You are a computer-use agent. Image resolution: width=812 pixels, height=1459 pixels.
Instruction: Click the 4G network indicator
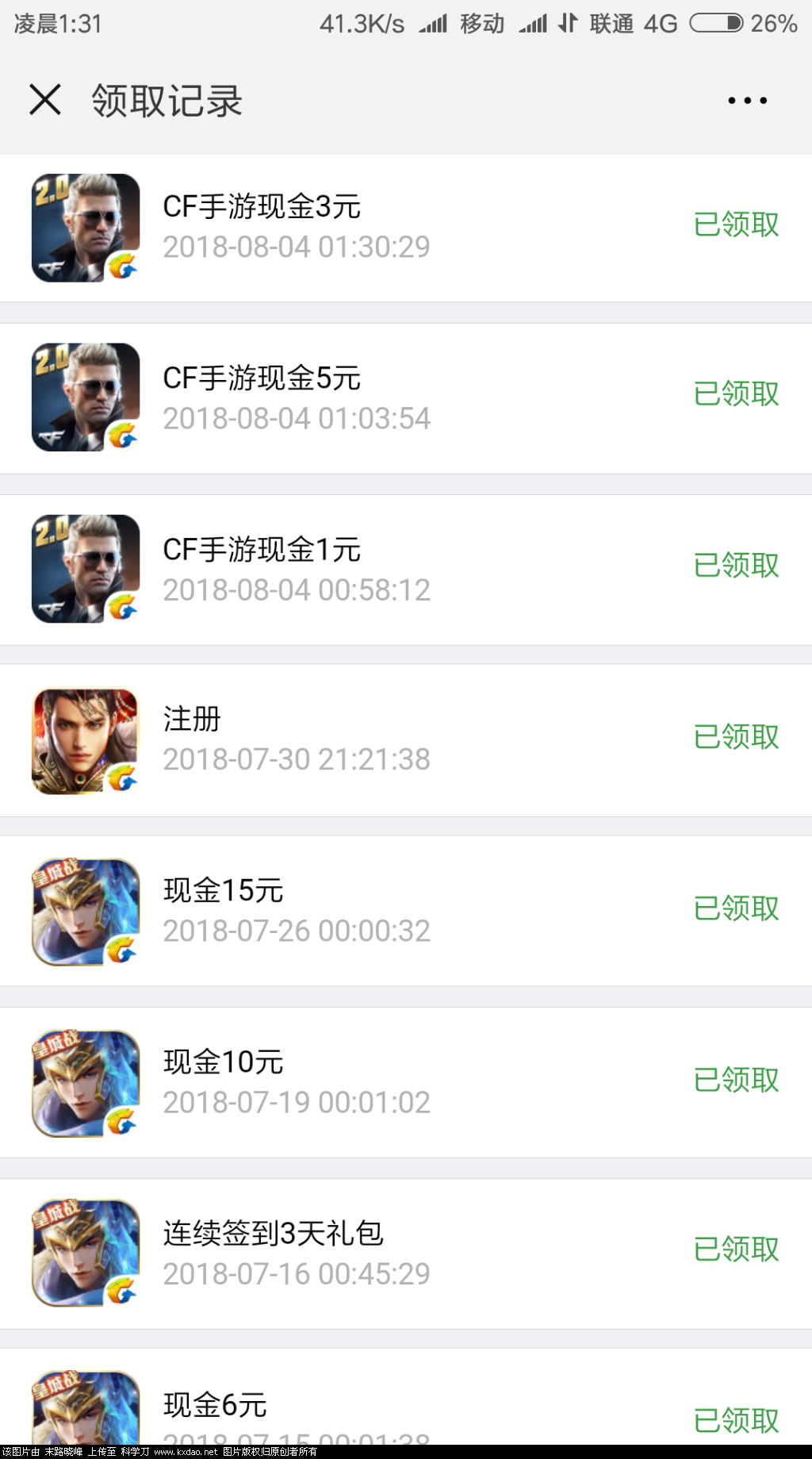(661, 24)
